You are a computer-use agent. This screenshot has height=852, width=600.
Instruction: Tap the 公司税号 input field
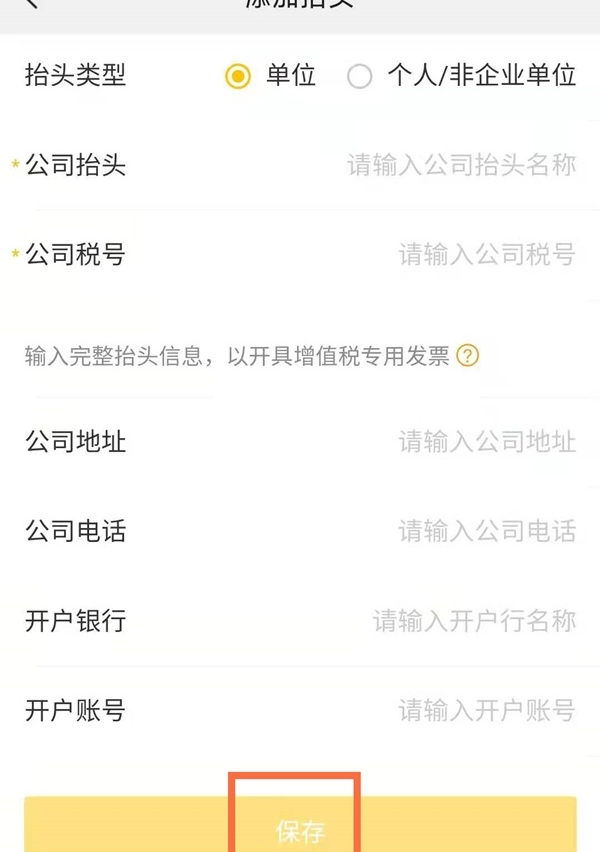click(x=486, y=255)
